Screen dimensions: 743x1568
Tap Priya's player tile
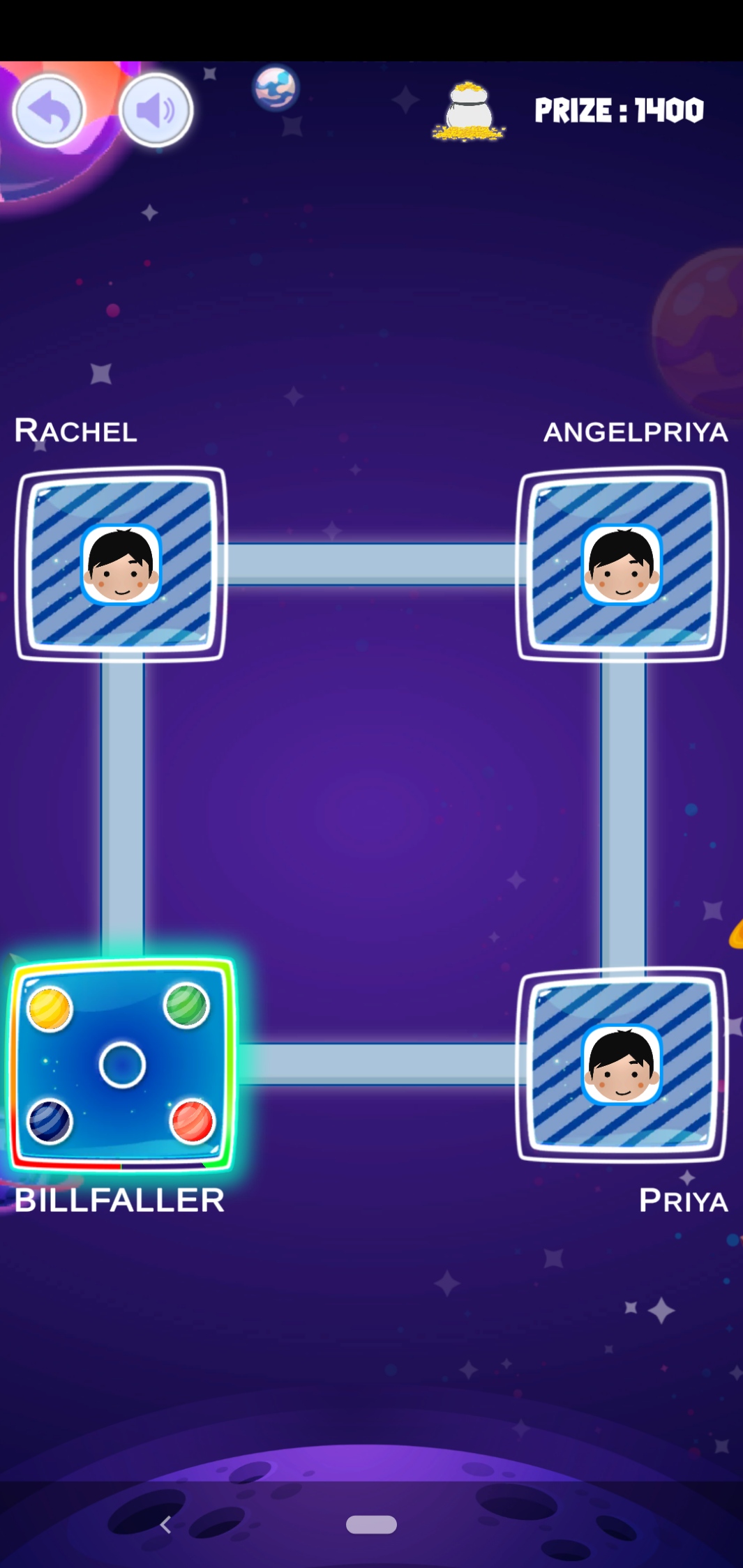622,1065
